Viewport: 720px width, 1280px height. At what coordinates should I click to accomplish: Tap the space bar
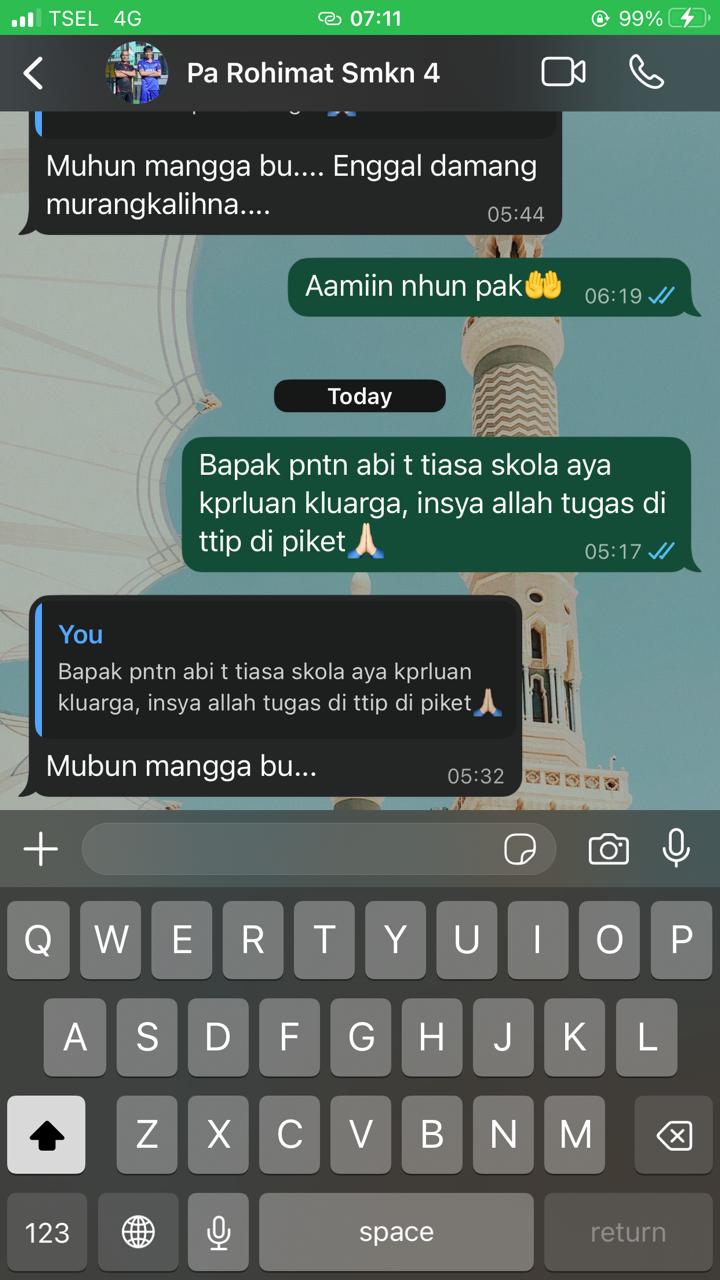tap(396, 1232)
